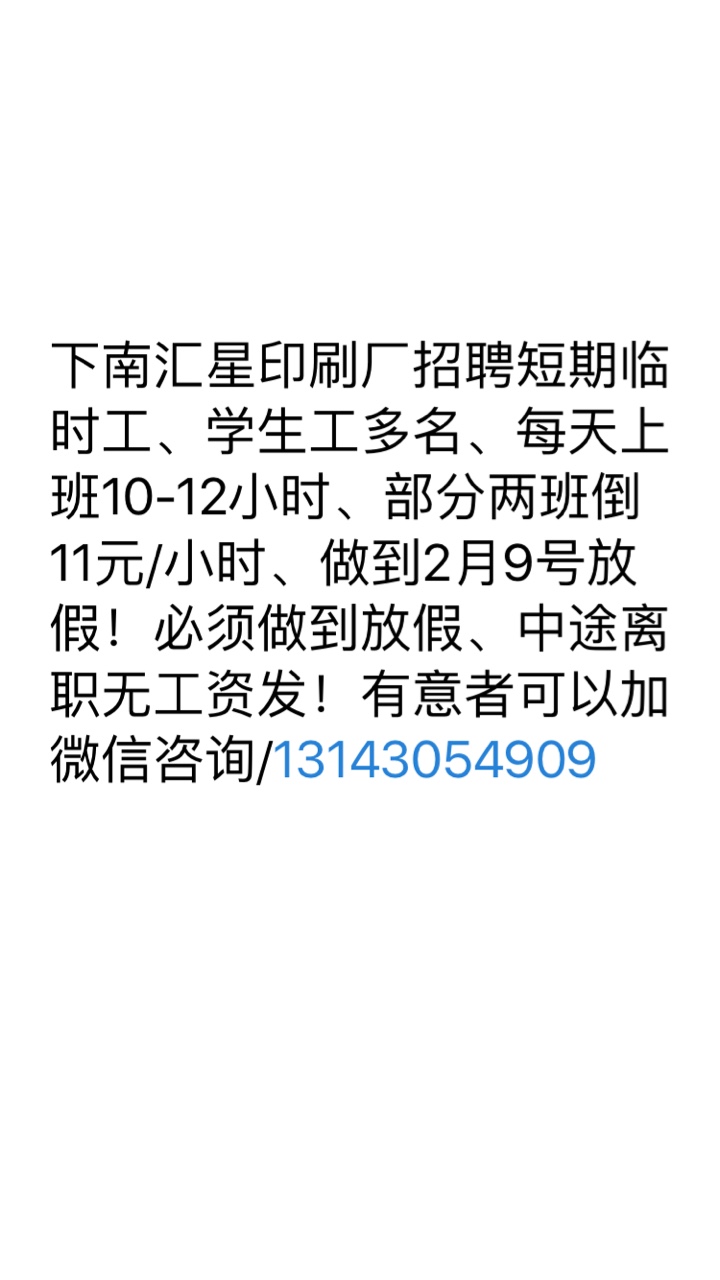Tap the phone number link 13143054909
720x1280 pixels.
(x=434, y=761)
